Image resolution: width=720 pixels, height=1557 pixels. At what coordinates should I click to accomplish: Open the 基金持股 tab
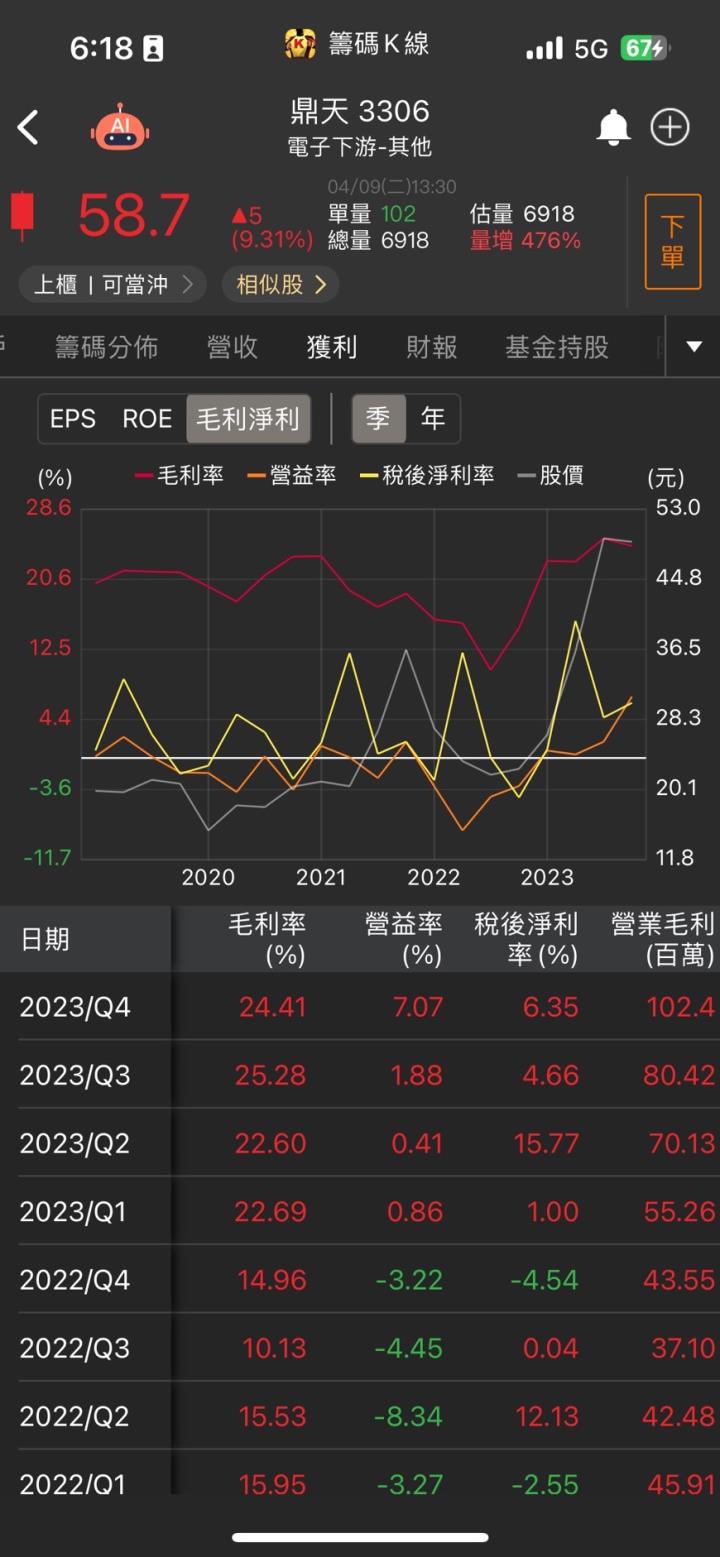[557, 347]
